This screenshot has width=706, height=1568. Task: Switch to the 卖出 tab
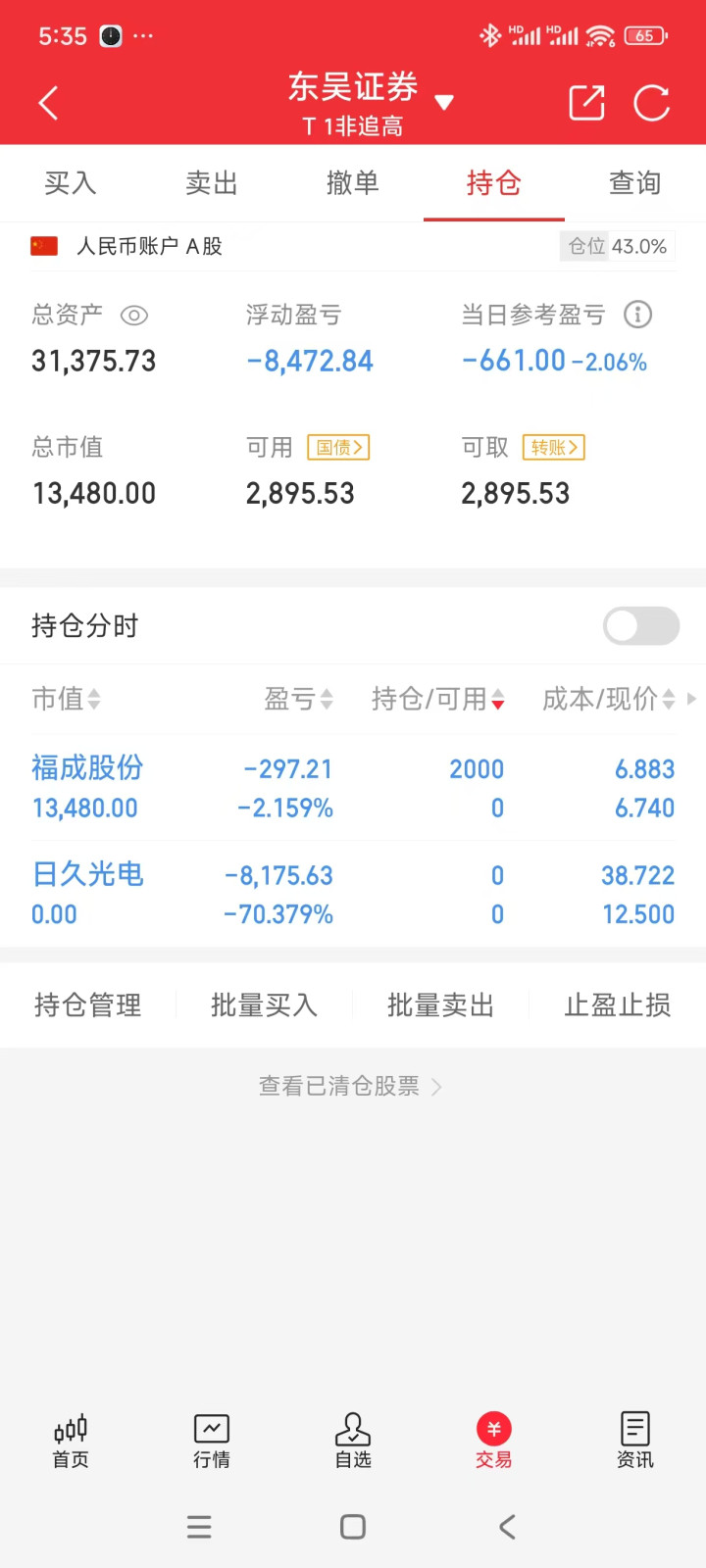[212, 183]
